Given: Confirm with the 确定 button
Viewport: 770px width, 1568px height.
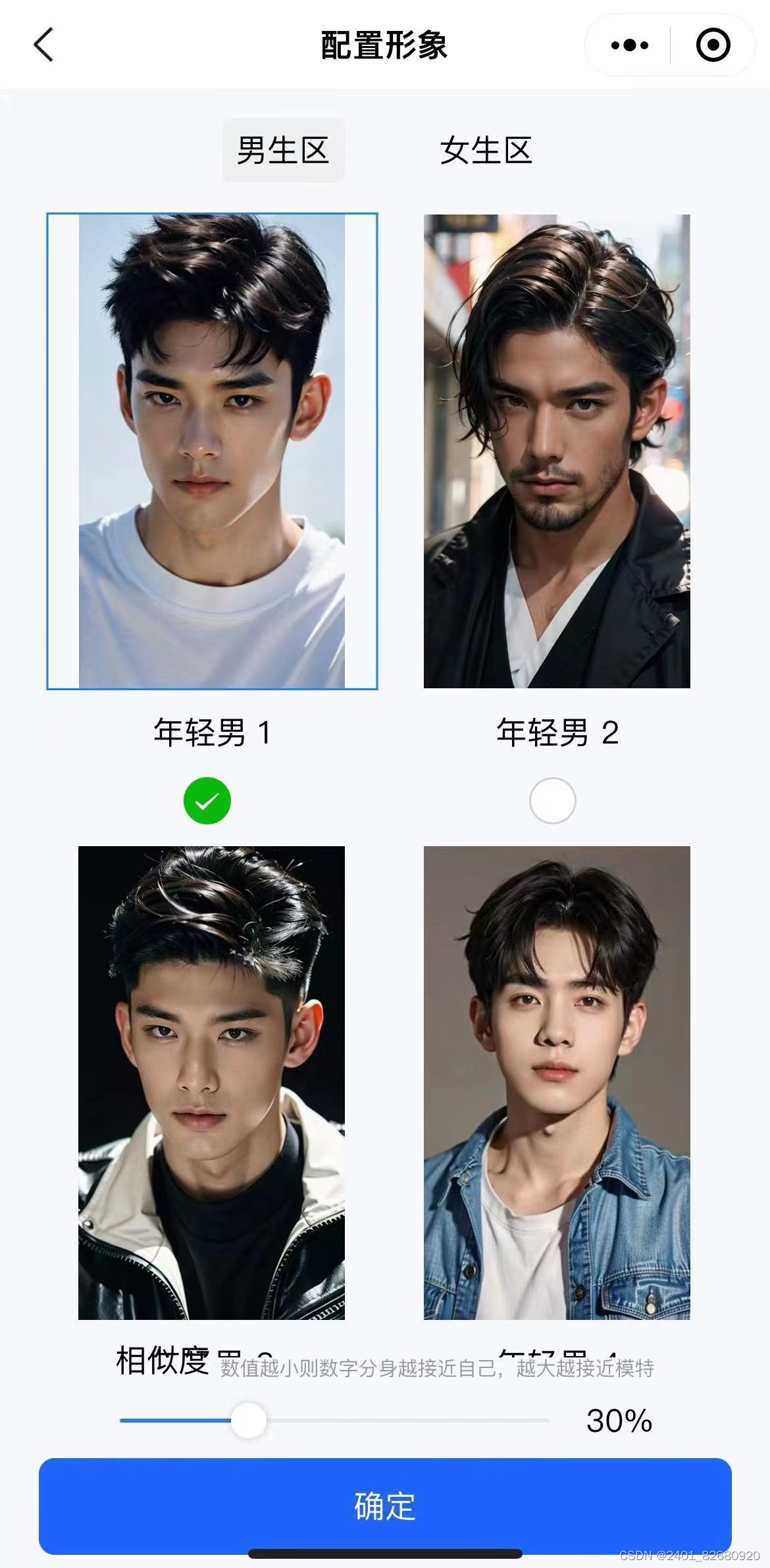Looking at the screenshot, I should 385,1506.
